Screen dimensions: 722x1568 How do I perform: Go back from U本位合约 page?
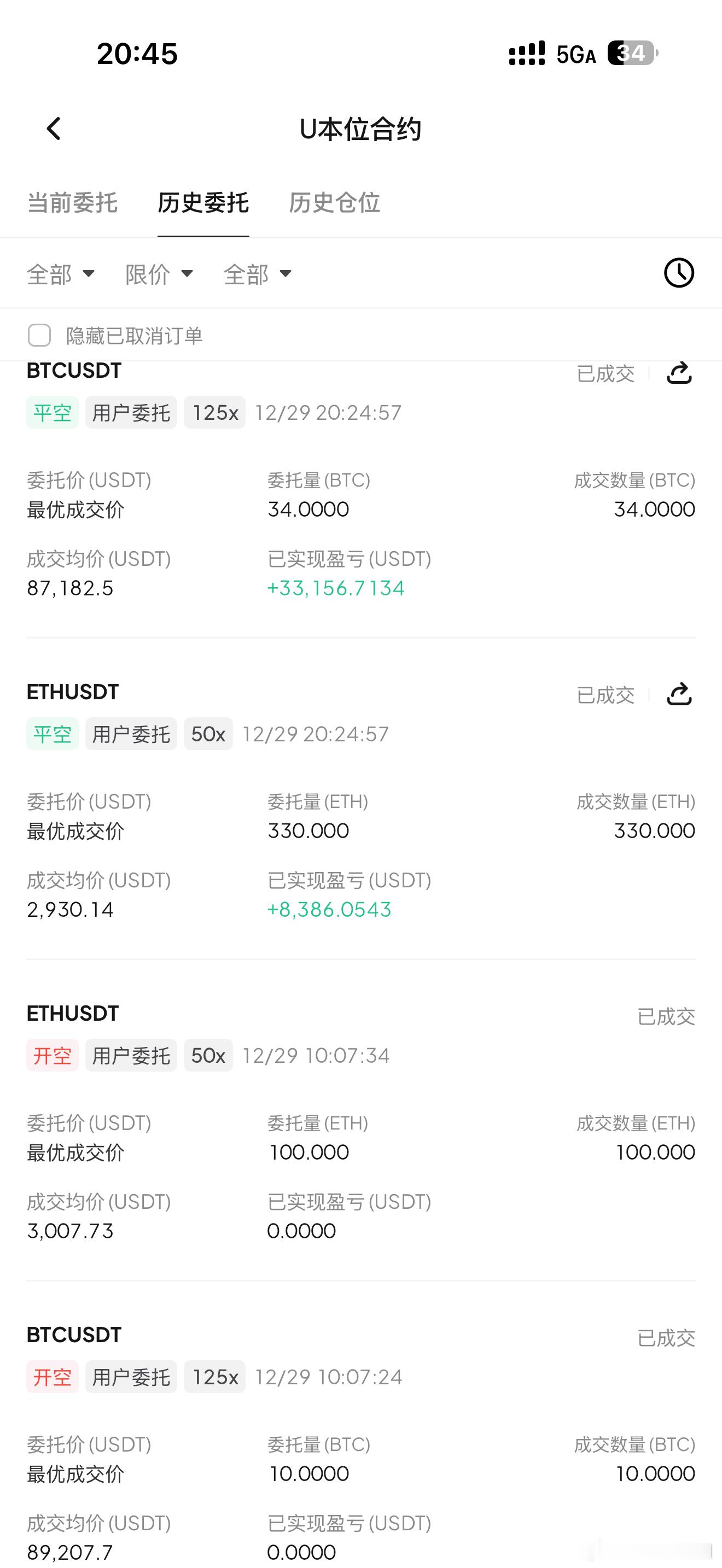pyautogui.click(x=54, y=129)
